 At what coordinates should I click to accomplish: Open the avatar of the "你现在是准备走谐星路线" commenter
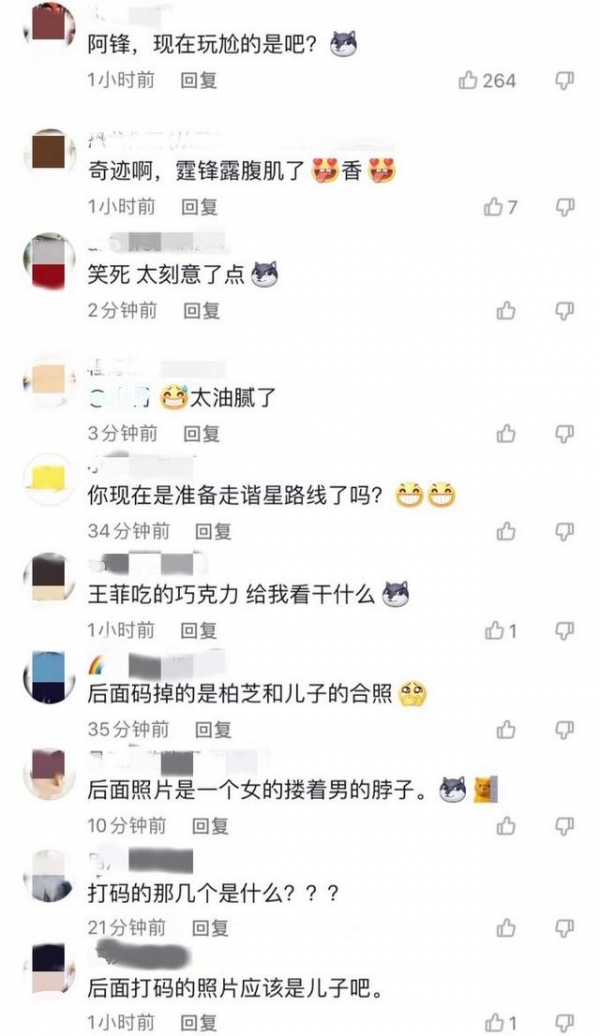[48, 479]
